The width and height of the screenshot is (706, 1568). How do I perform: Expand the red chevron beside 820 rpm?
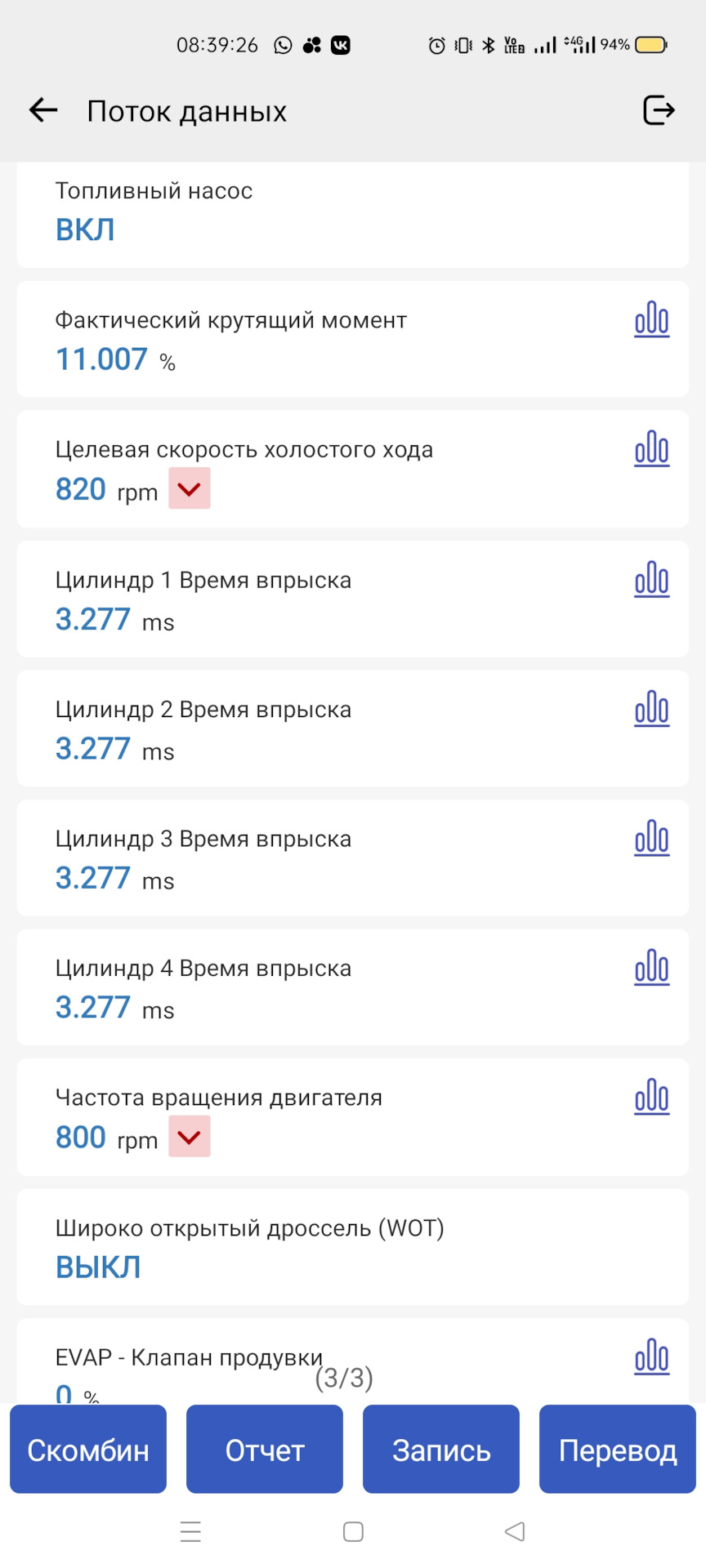(x=190, y=488)
